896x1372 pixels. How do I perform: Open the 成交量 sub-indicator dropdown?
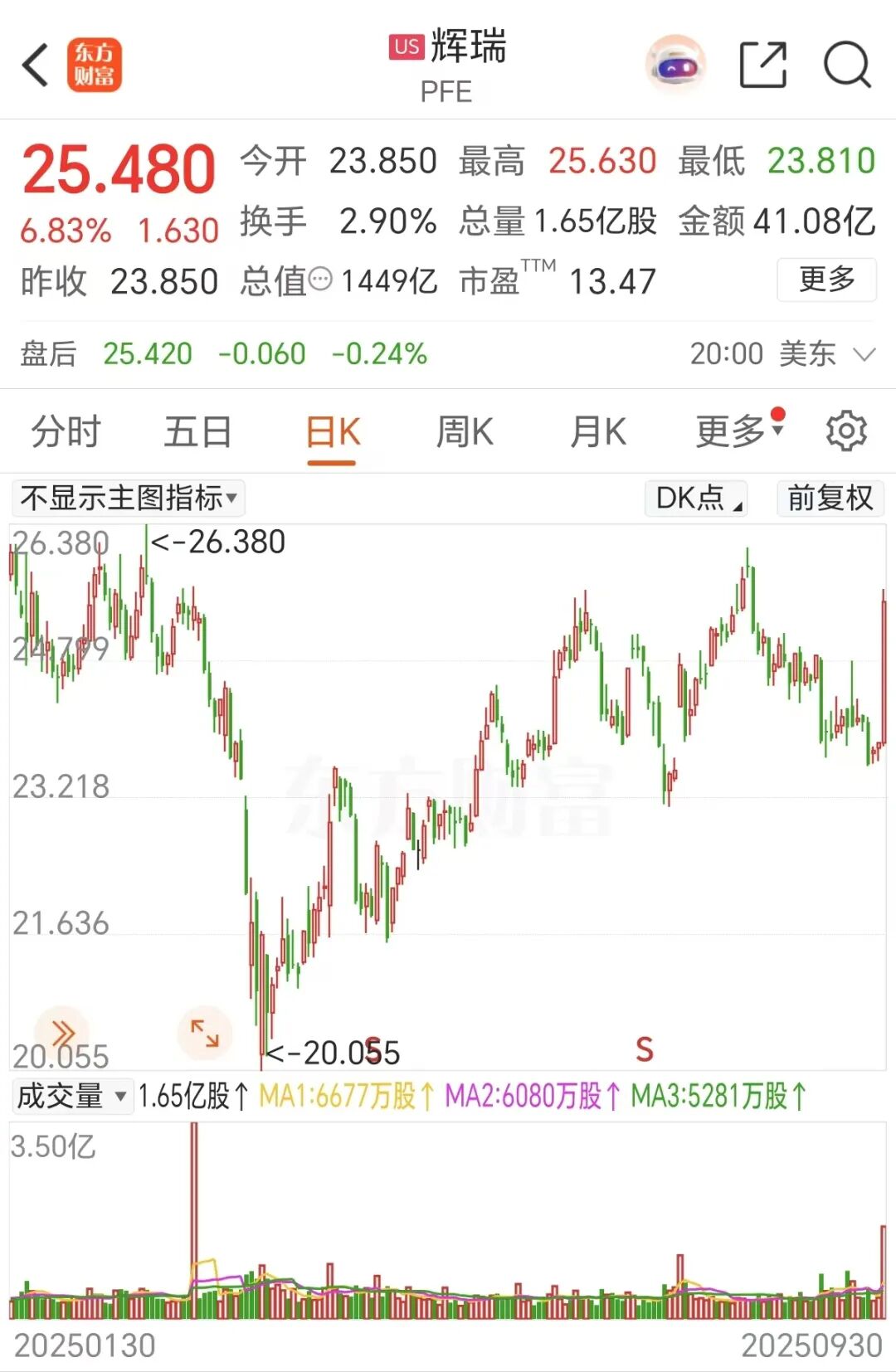click(x=71, y=1097)
